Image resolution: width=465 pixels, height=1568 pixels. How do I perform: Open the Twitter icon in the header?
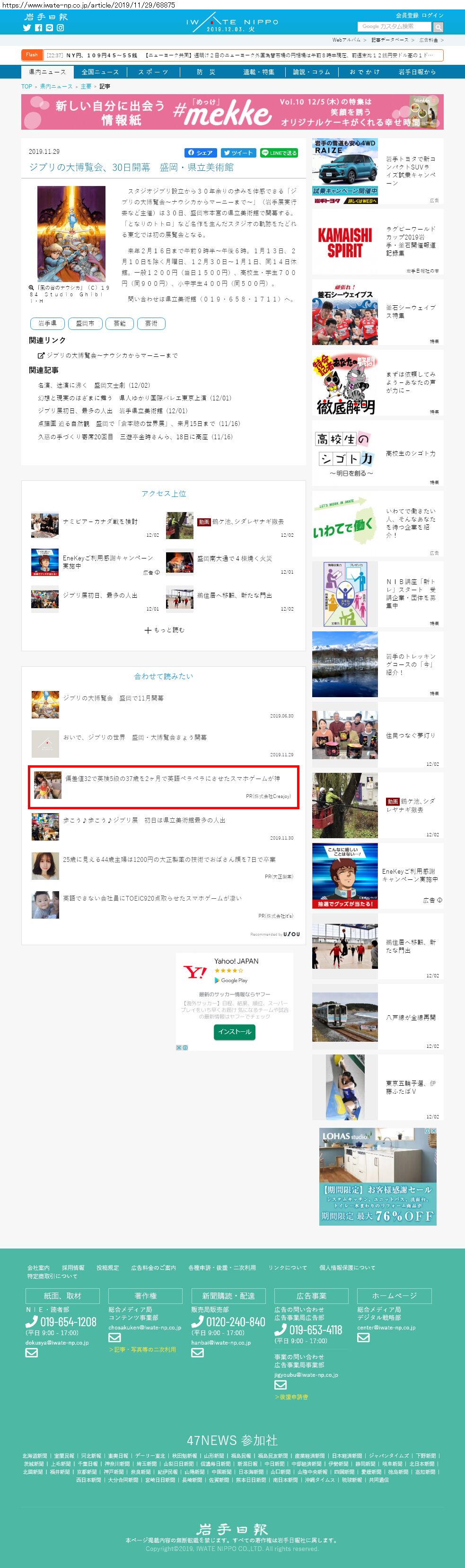[27, 28]
